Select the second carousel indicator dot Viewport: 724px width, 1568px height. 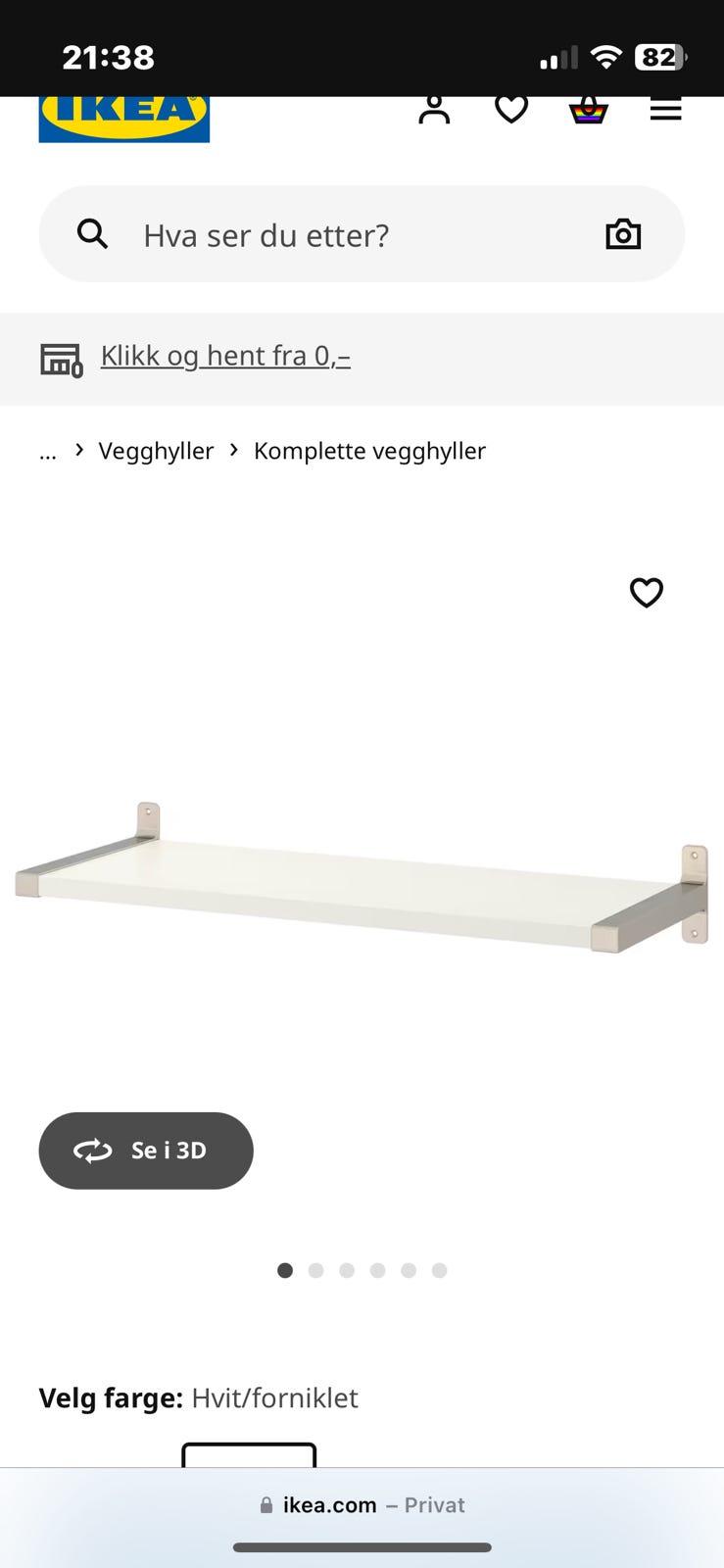[315, 1269]
